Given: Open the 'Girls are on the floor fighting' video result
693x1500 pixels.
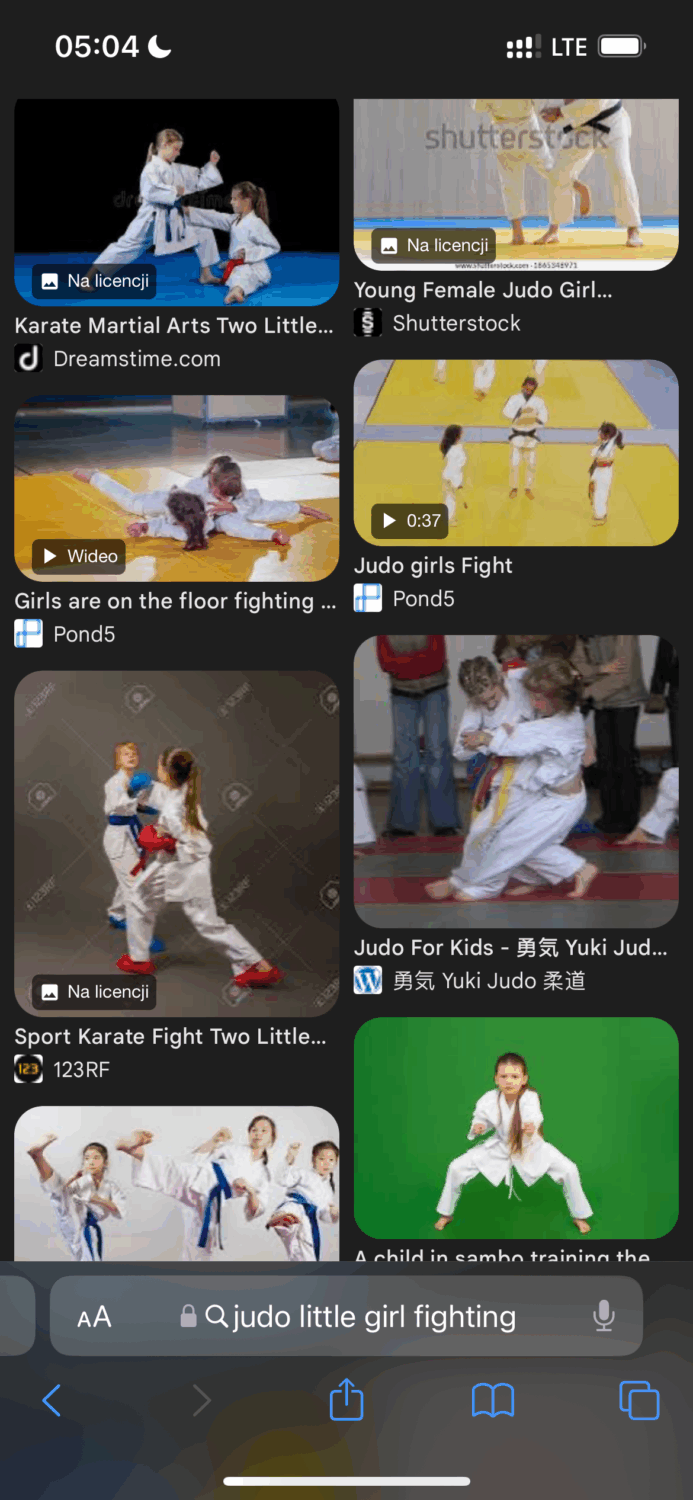Looking at the screenshot, I should tap(176, 488).
